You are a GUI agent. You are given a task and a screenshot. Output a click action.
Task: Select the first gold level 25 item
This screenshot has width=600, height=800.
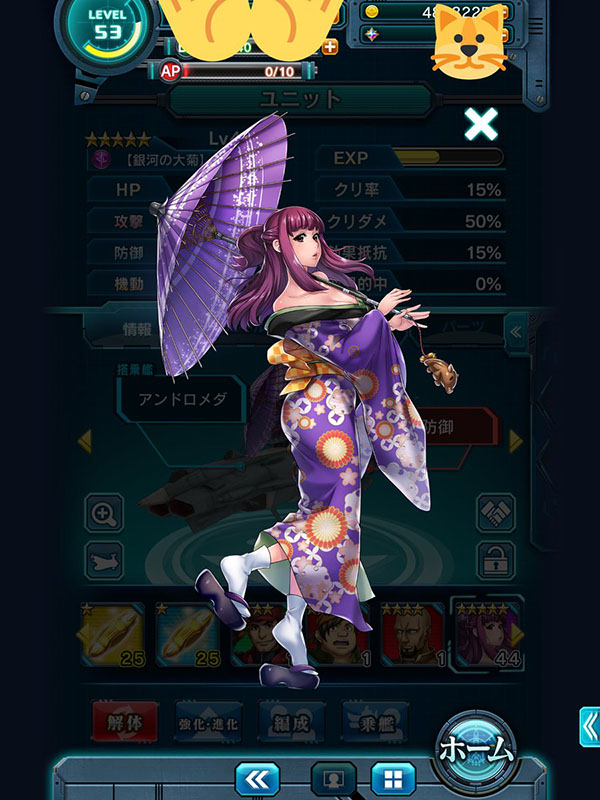click(x=110, y=634)
